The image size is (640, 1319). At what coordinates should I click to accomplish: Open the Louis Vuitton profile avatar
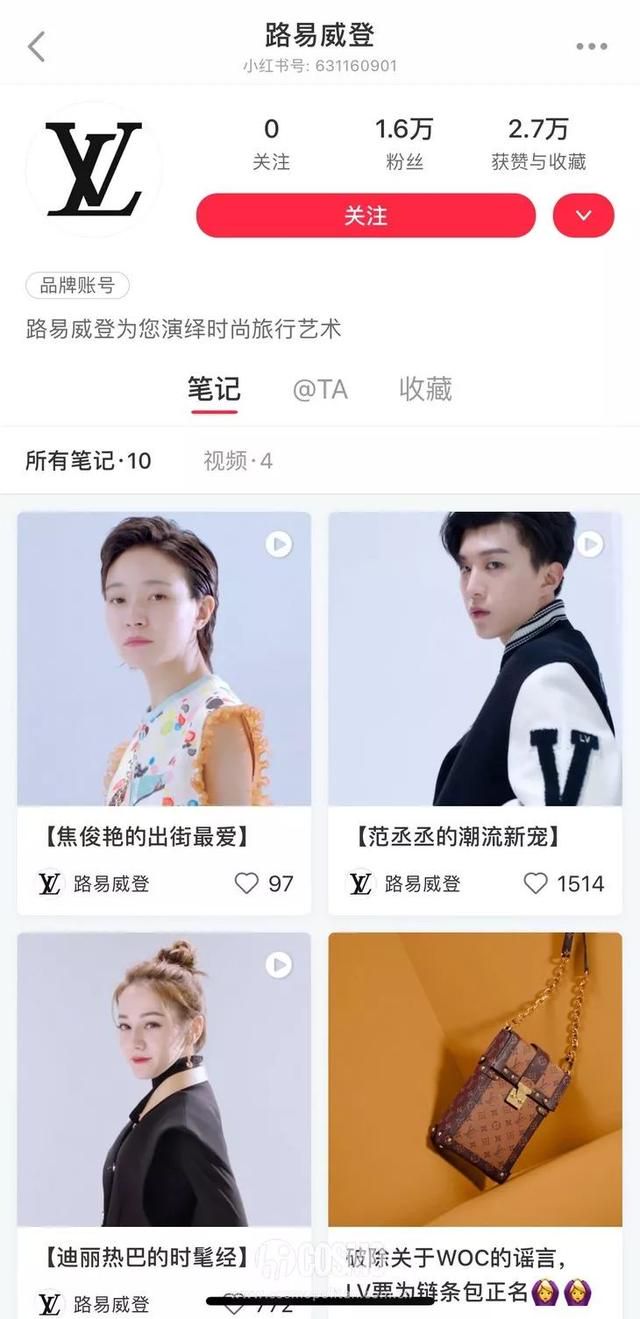94,169
